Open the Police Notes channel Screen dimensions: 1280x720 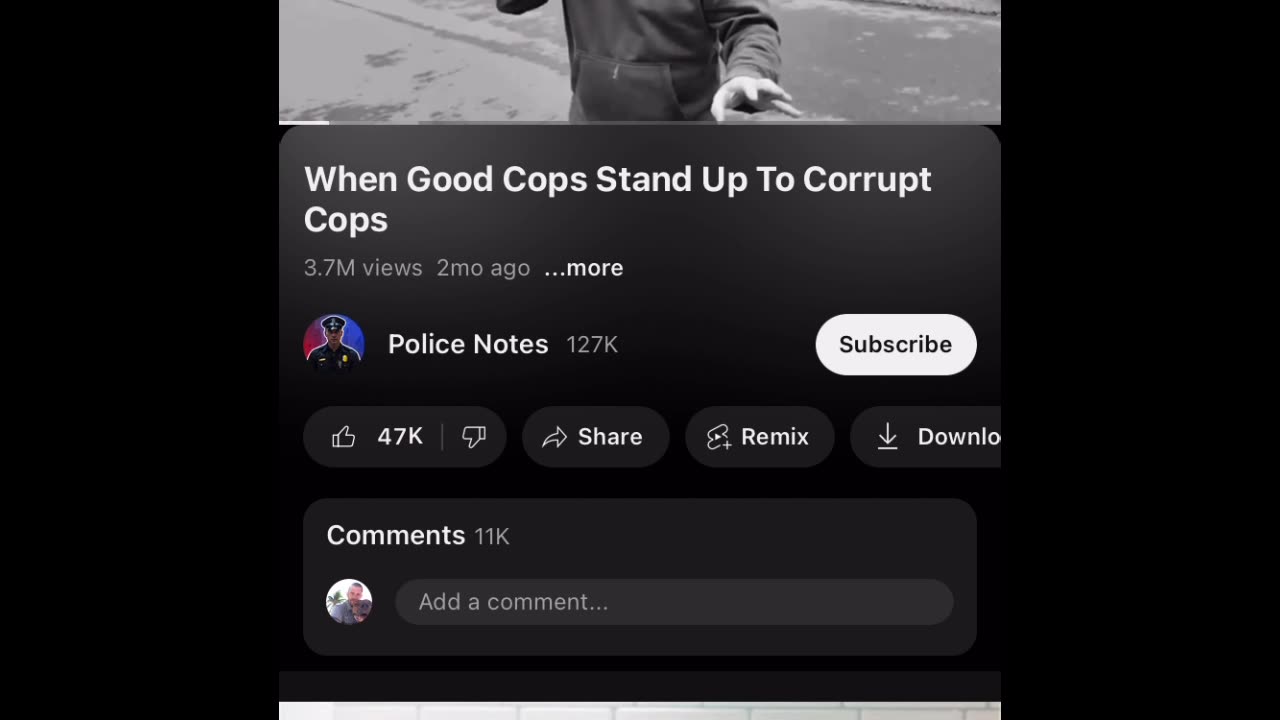[x=467, y=344]
